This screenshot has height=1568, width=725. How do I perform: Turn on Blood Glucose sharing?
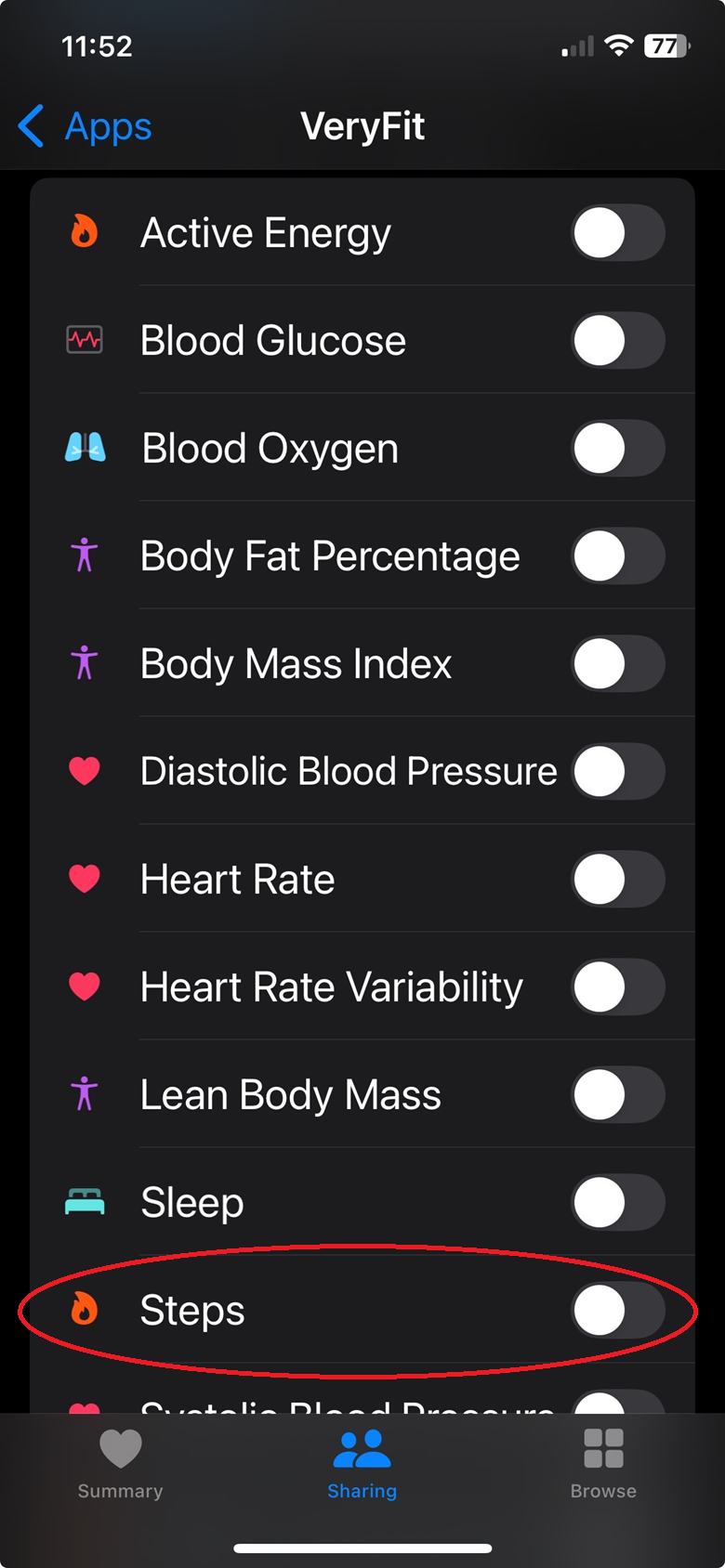[618, 341]
